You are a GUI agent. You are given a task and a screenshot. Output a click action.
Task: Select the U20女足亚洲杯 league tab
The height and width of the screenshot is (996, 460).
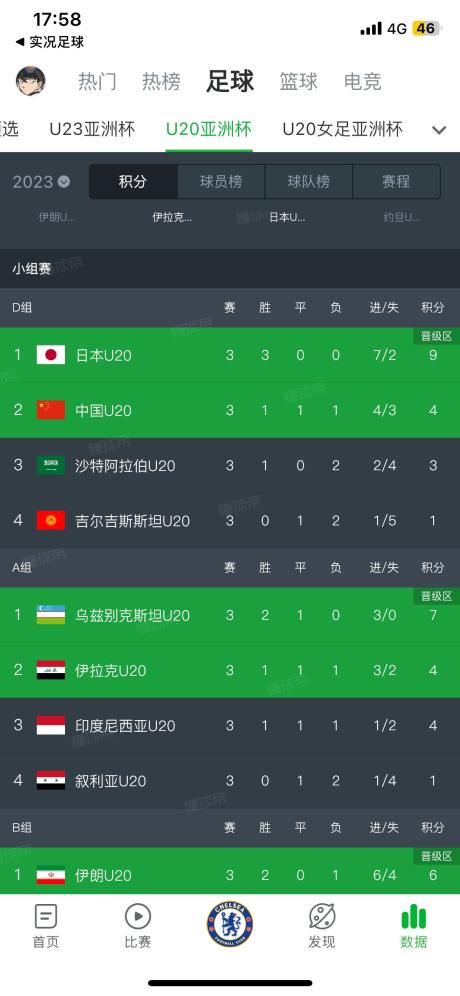[x=342, y=130]
